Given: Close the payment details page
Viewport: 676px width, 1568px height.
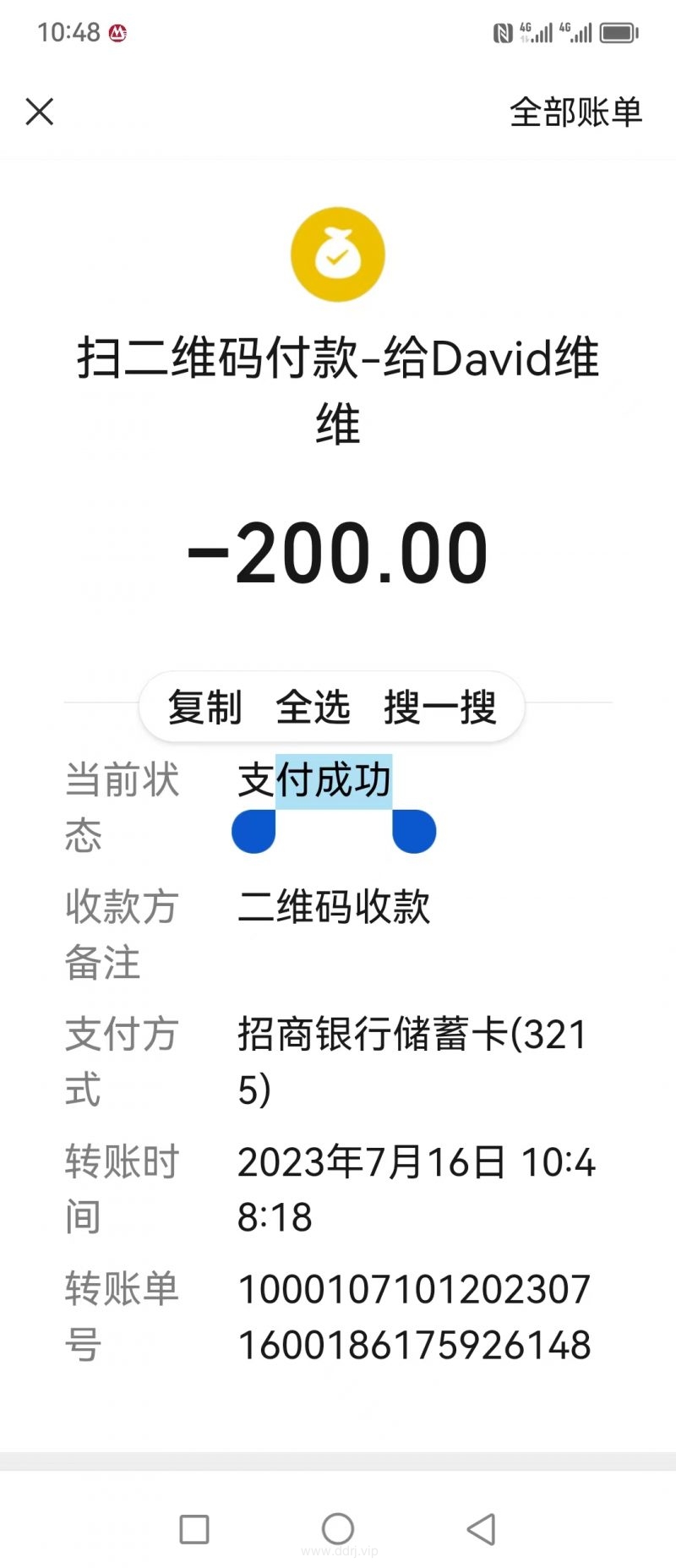Looking at the screenshot, I should click(x=40, y=112).
